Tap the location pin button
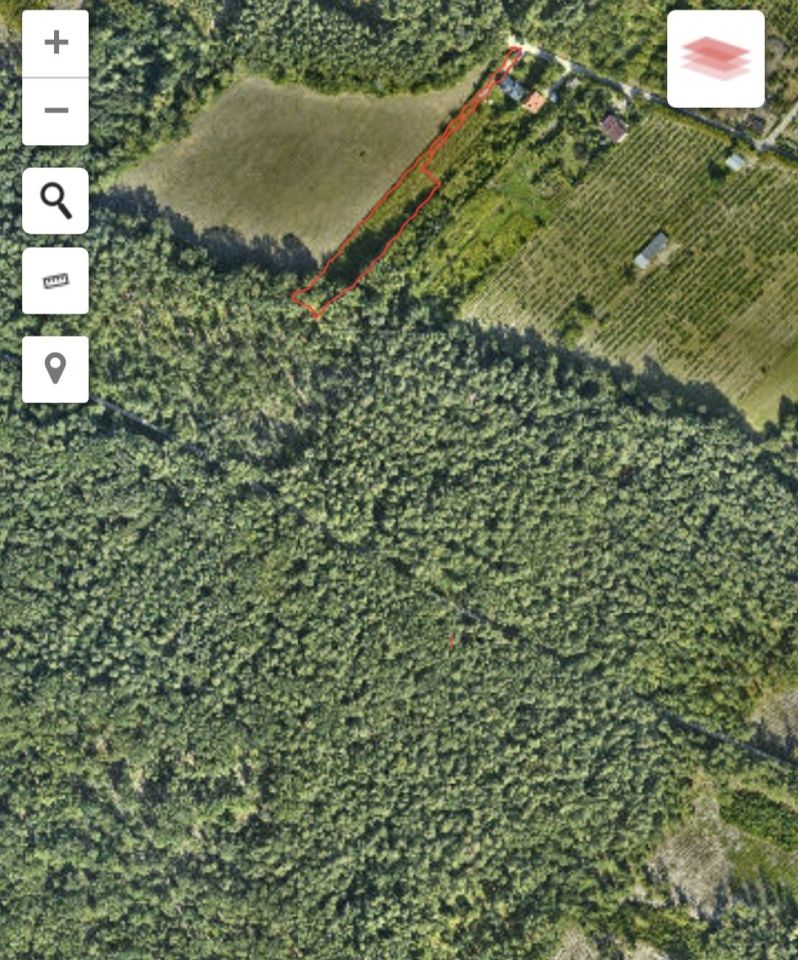This screenshot has width=798, height=960. point(56,369)
